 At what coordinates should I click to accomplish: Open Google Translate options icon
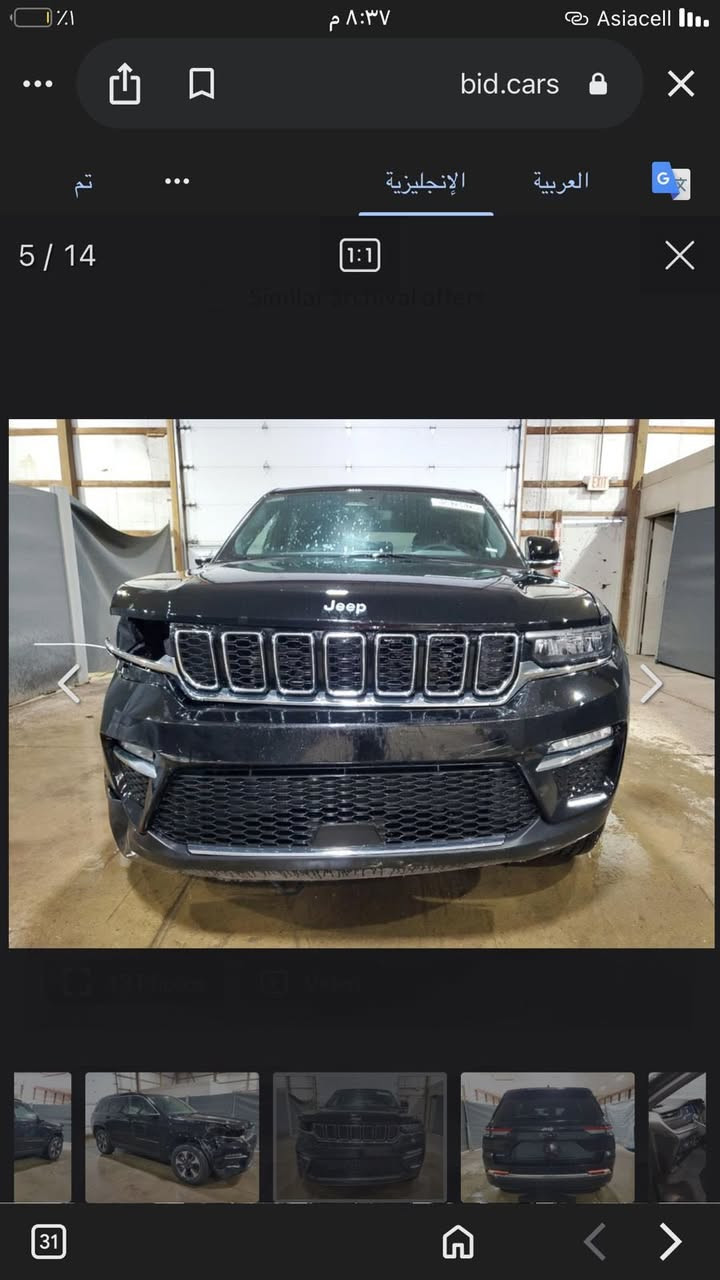pyautogui.click(x=671, y=181)
